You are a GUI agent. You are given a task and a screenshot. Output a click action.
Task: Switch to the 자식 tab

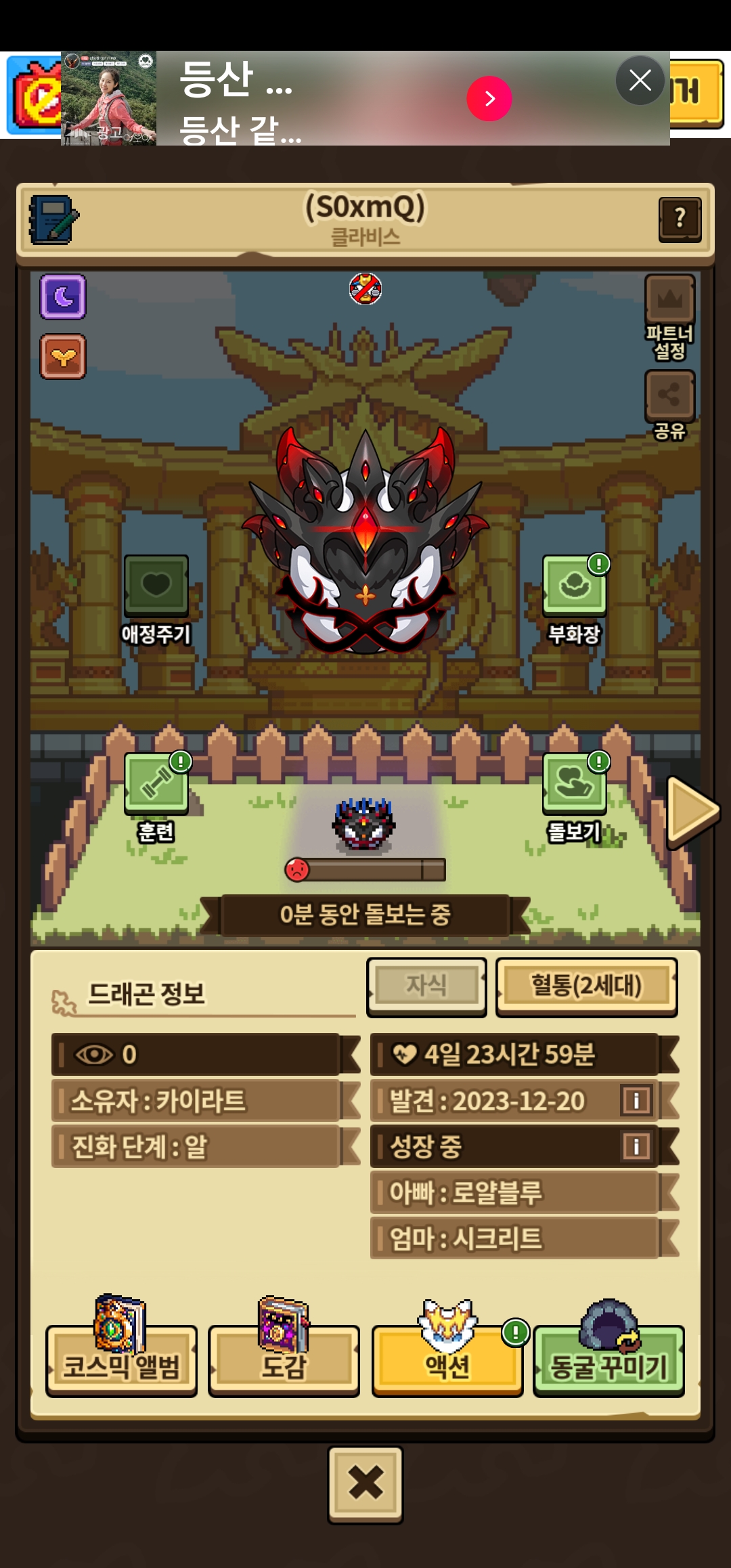tap(426, 986)
